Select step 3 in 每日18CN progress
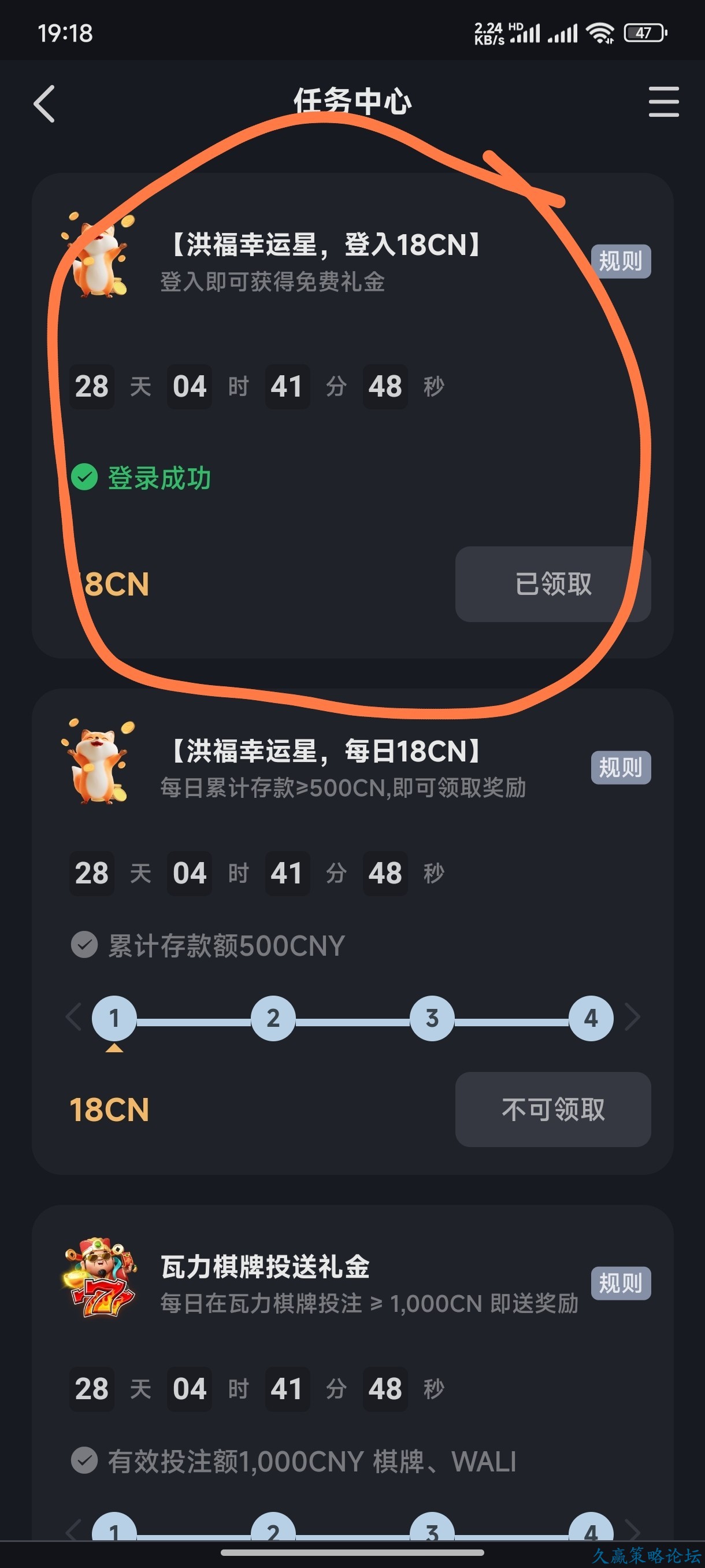This screenshot has width=705, height=1568. 432,1018
